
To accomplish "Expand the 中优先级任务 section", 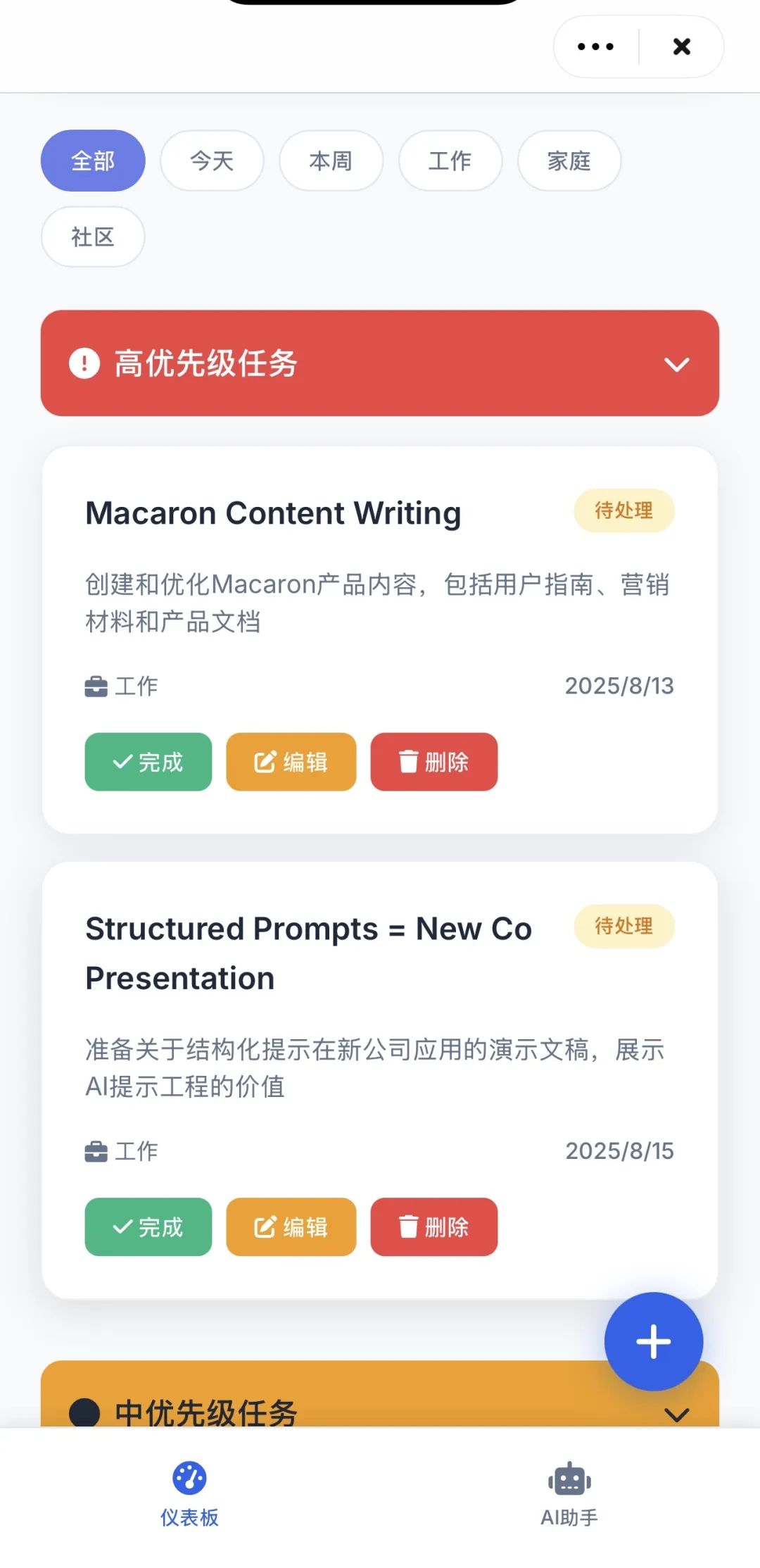I will [x=676, y=1414].
